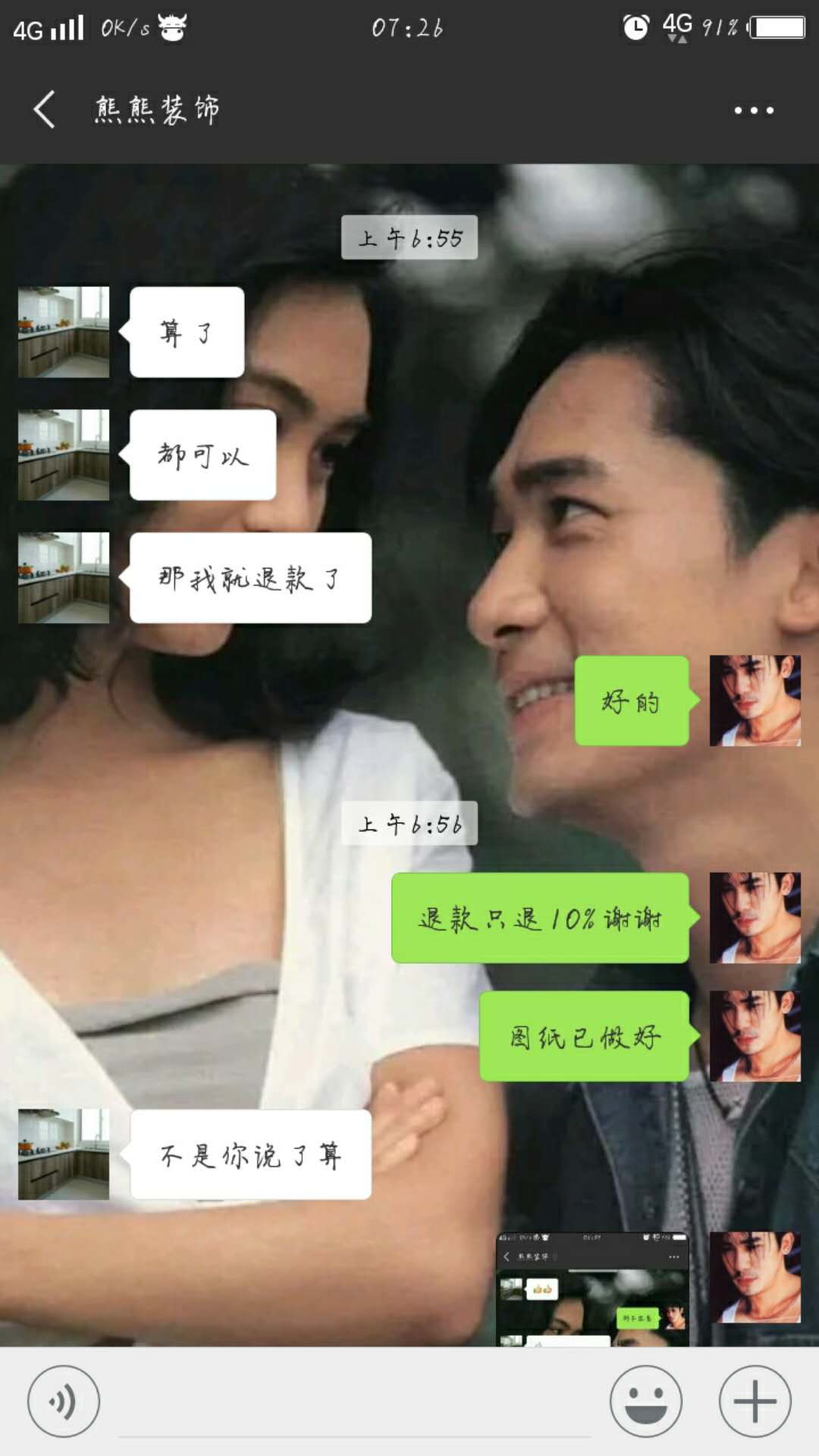Open the plus attachments panel
Screen dimensions: 819x1456
pos(755,1401)
